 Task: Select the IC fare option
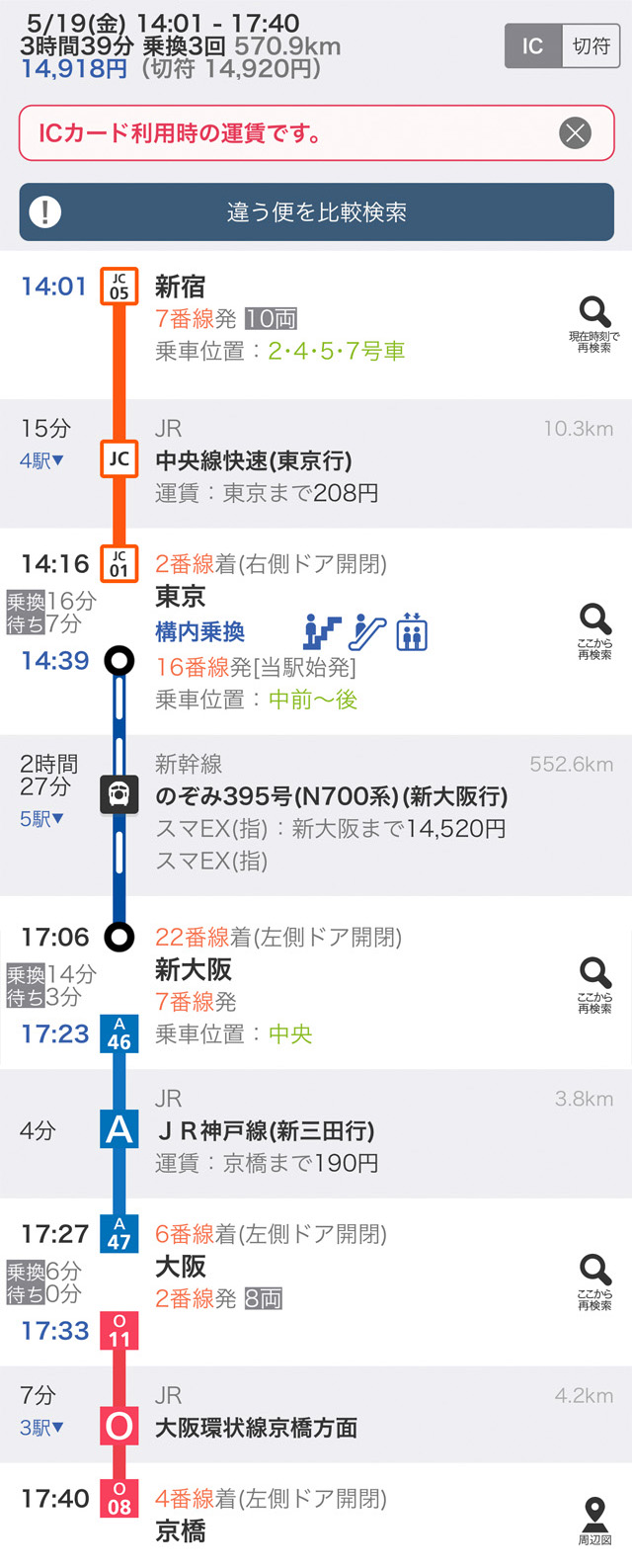(533, 46)
